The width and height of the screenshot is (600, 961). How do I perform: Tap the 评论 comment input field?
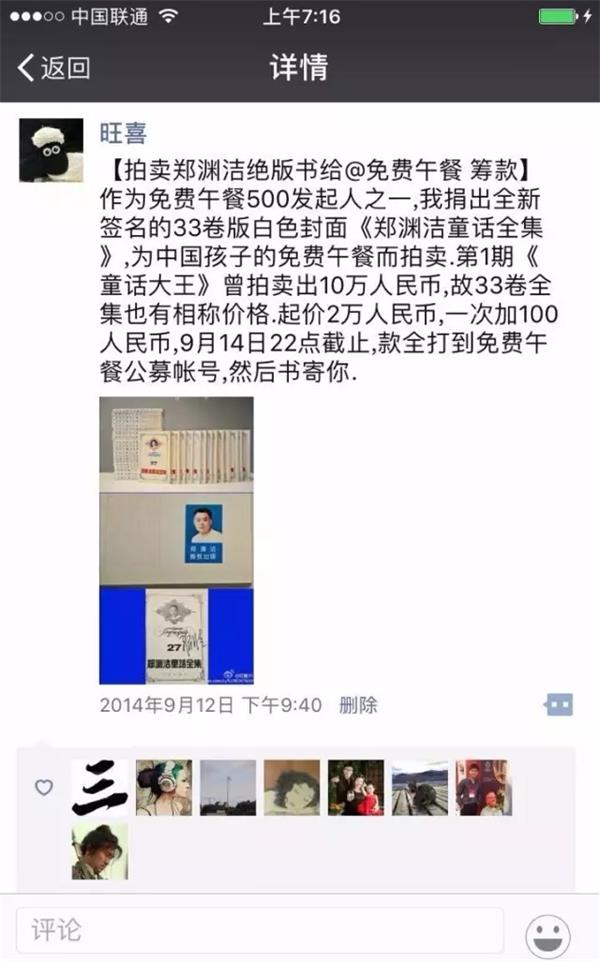click(259, 929)
